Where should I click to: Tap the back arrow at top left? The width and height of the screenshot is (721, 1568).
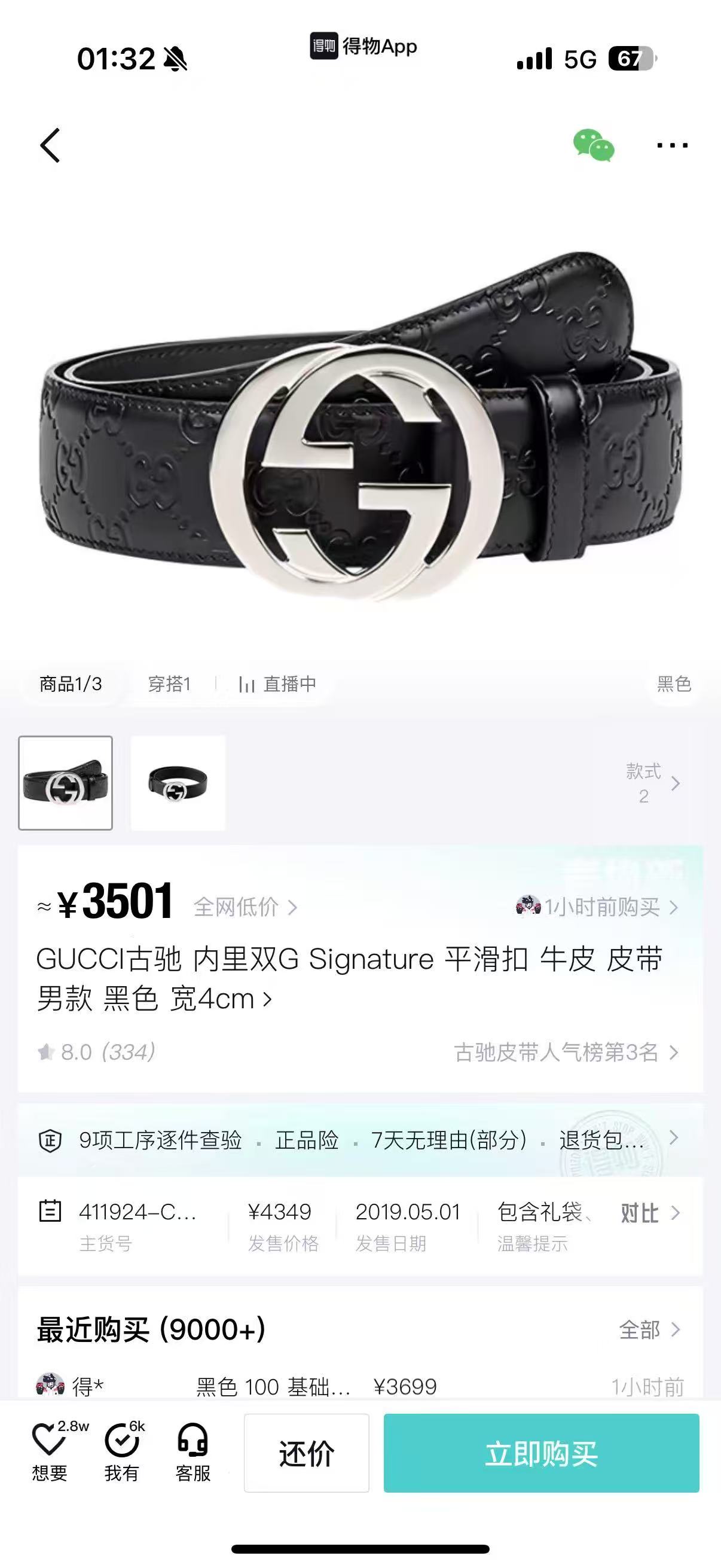48,143
